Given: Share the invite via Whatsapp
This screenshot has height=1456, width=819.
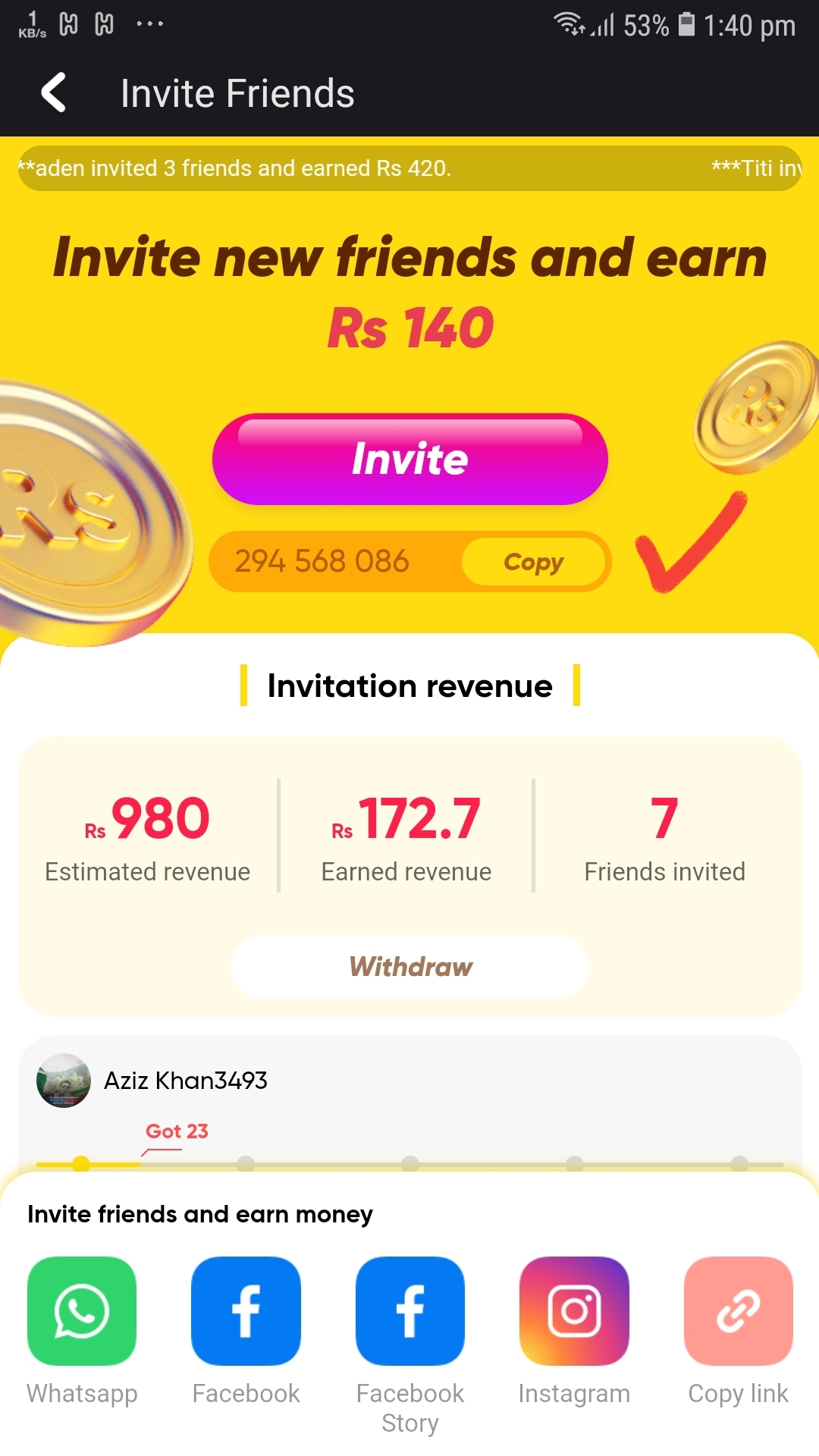Looking at the screenshot, I should [x=82, y=1311].
